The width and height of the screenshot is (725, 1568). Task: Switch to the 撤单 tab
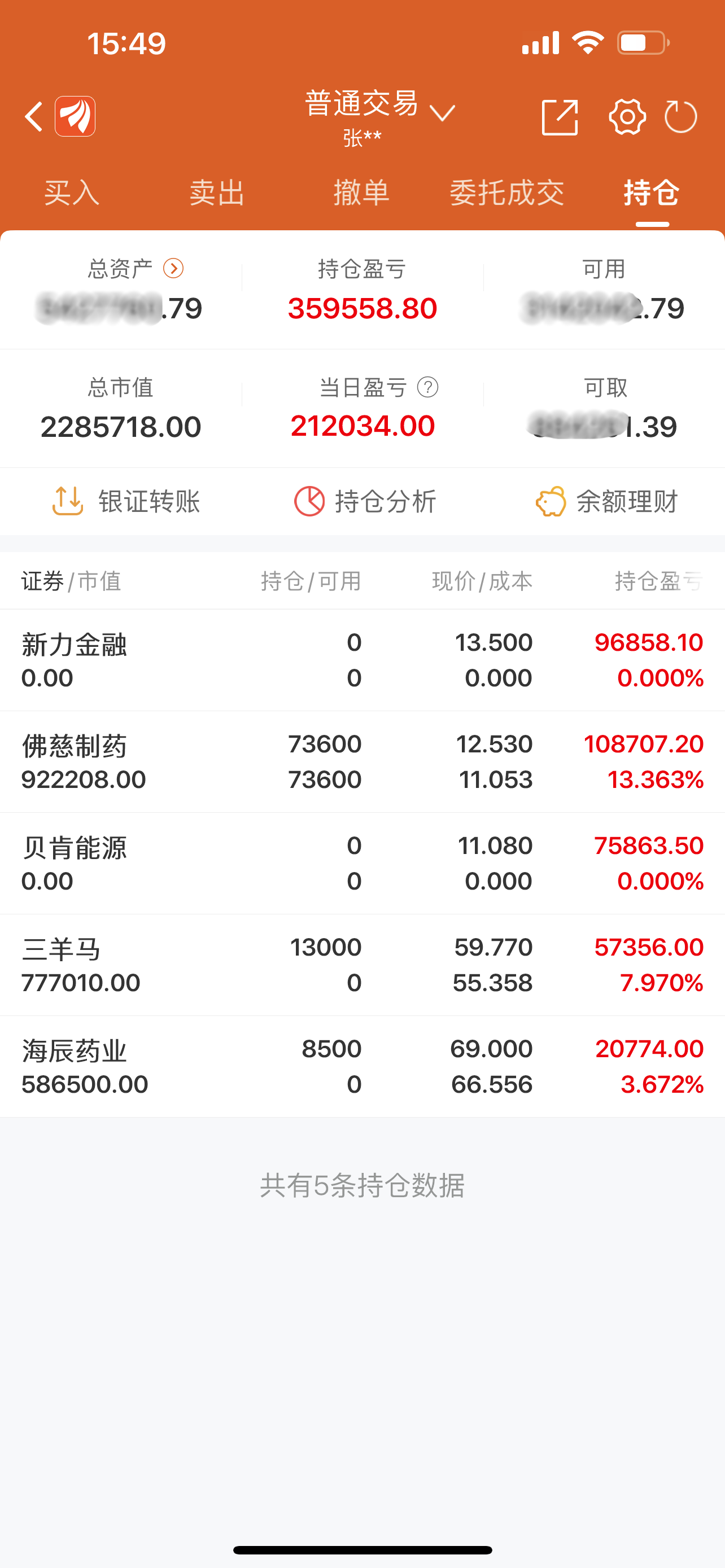361,193
